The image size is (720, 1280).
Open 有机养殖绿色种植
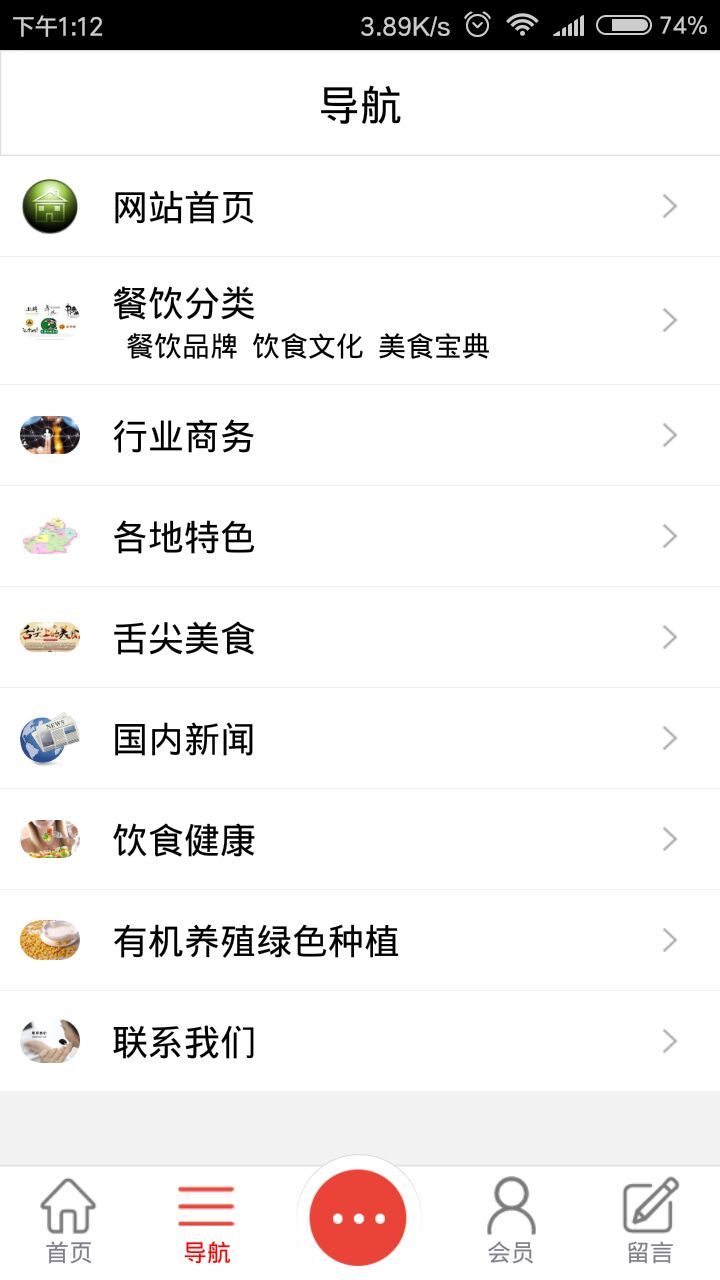(x=256, y=941)
